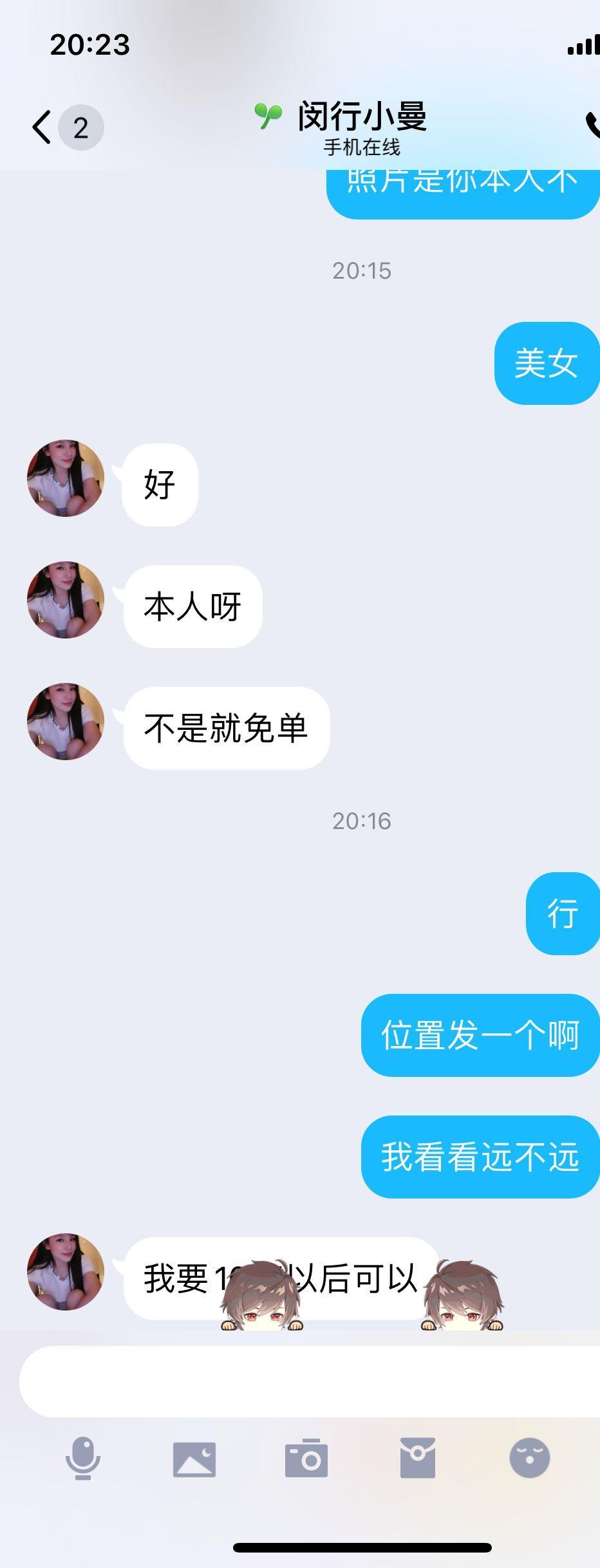Open the contact name 闵行小曼 header
The width and height of the screenshot is (600, 1568).
362,118
